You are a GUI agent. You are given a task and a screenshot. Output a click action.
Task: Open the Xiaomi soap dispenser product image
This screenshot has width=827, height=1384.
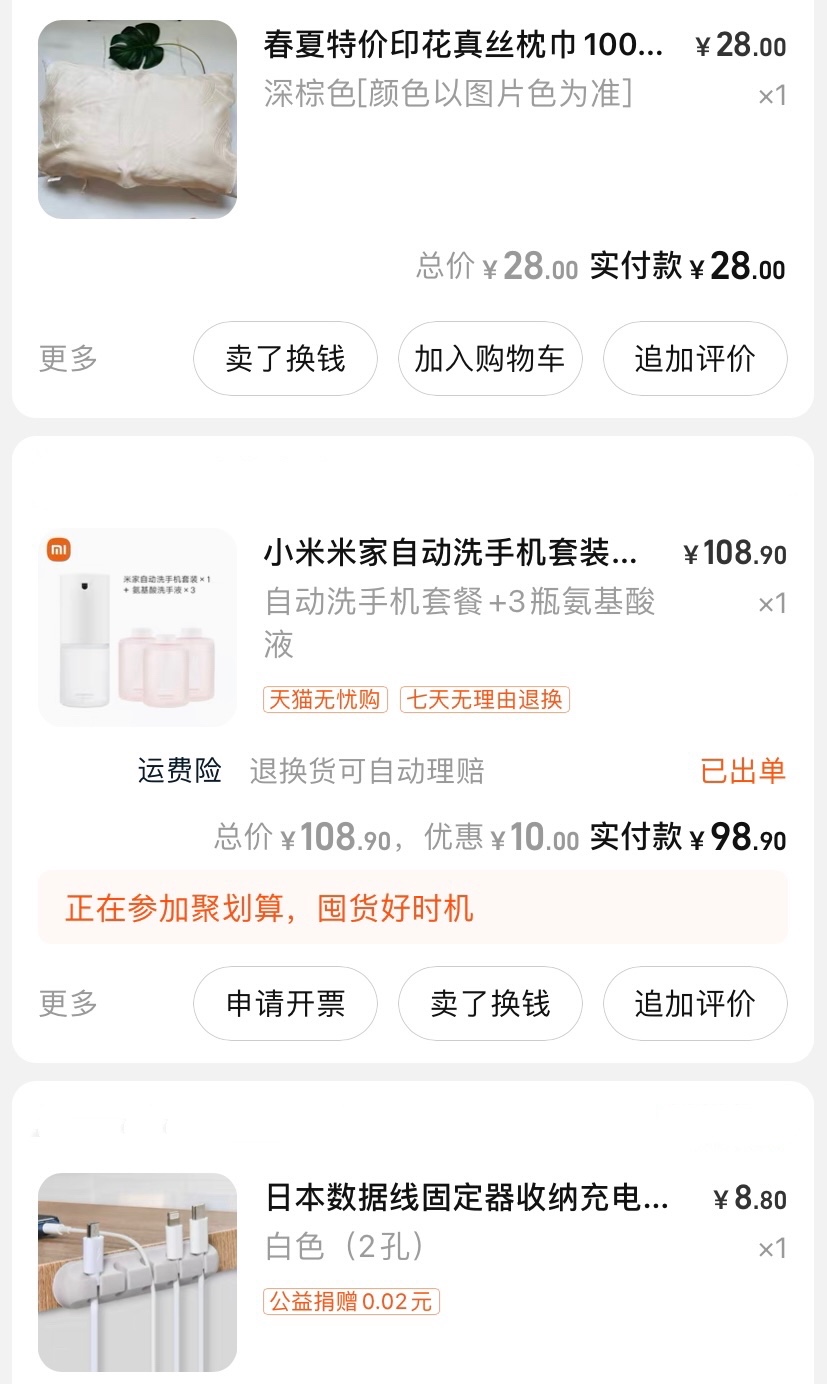[x=137, y=627]
